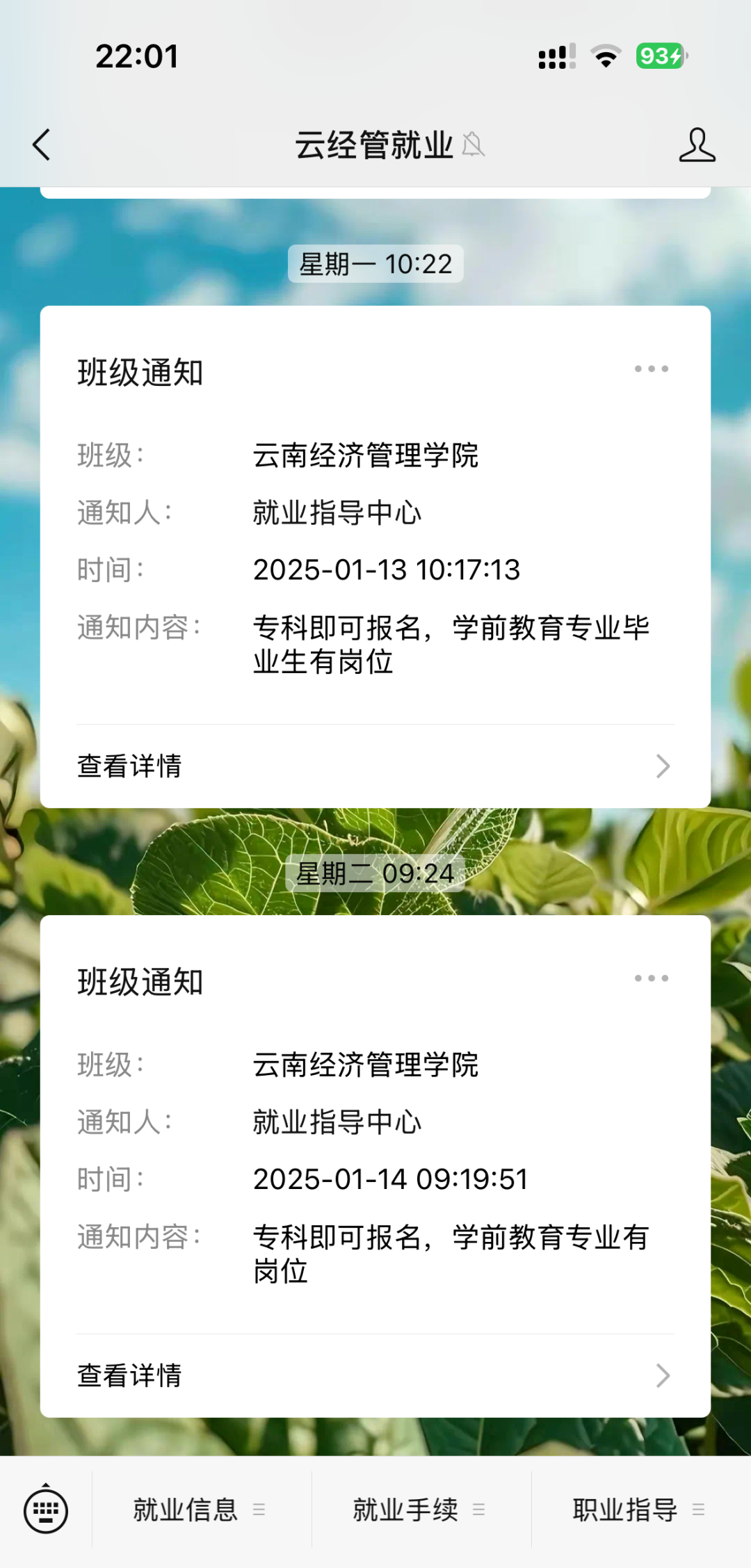The image size is (751, 1568).
Task: Open 查看详情 for the 2025-01-13 notice
Action: [129, 766]
